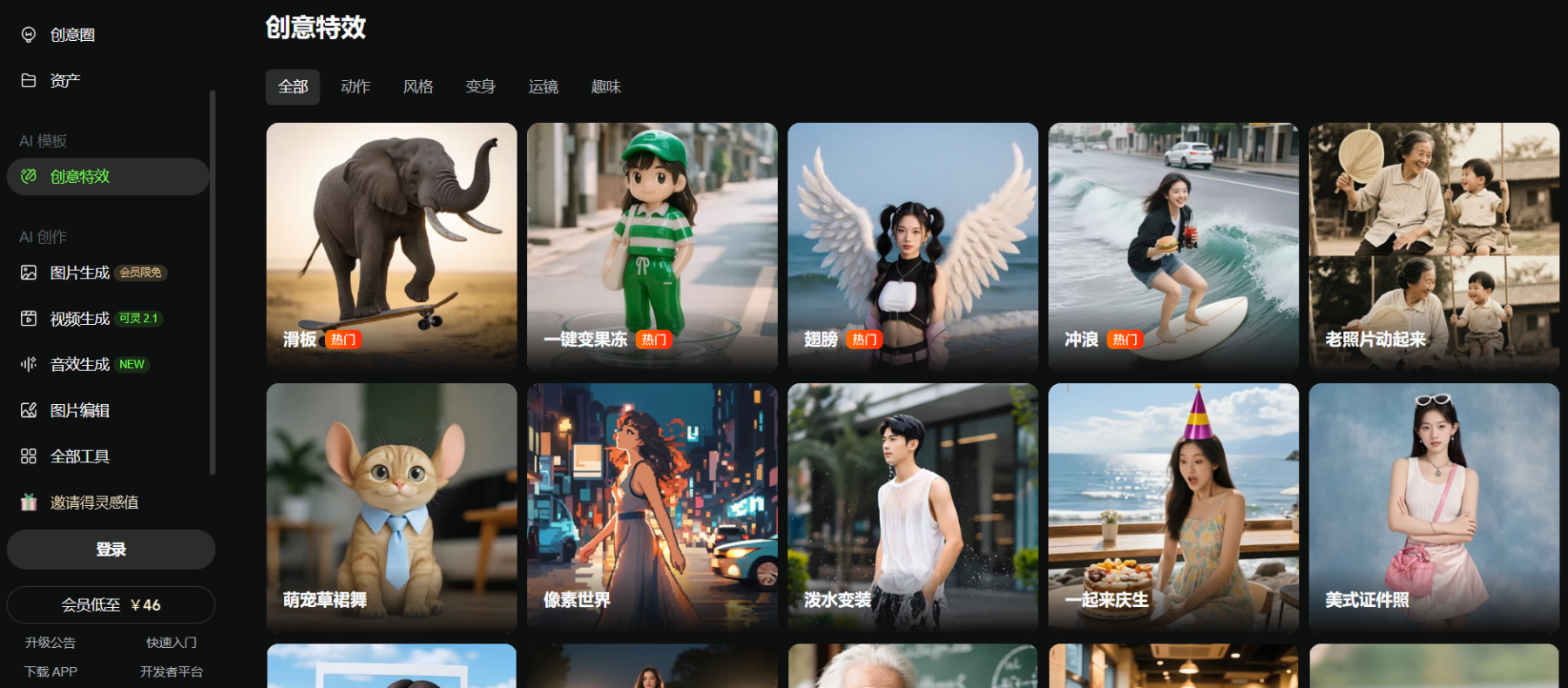Switch to the 动作 tab
The width and height of the screenshot is (1568, 688).
point(355,87)
